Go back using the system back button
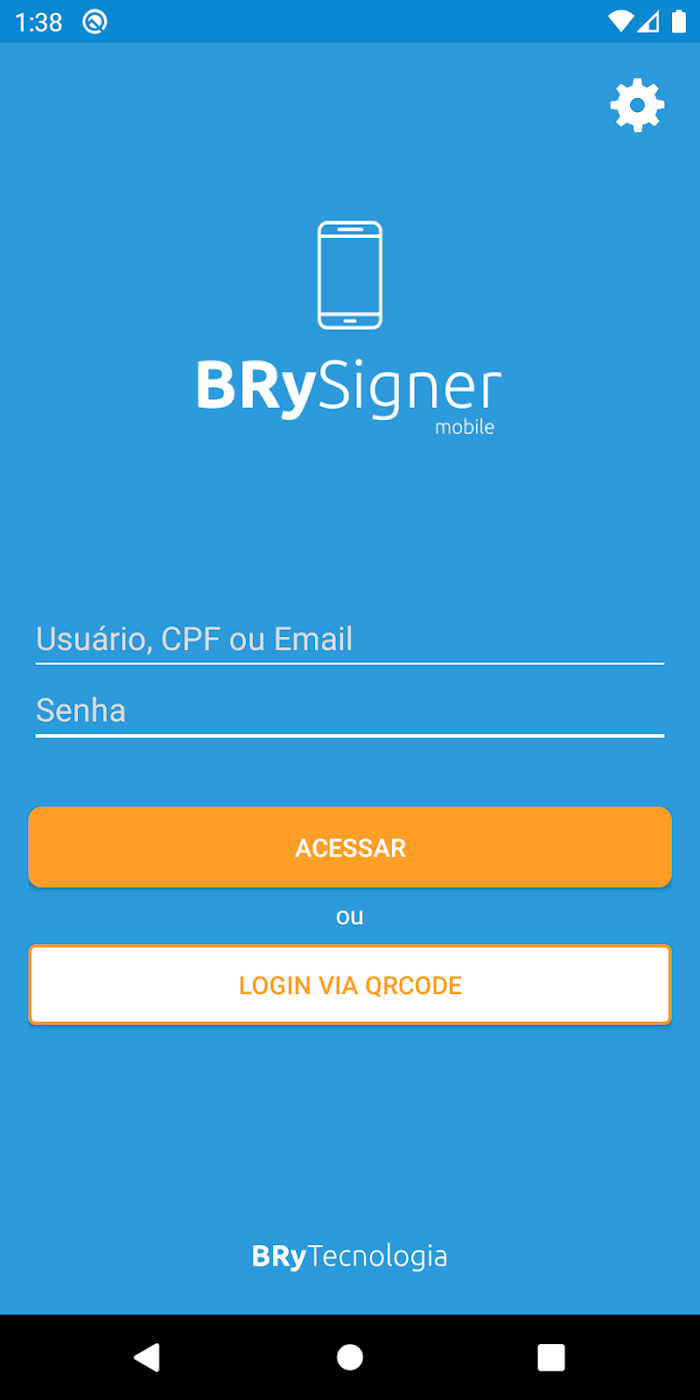This screenshot has width=700, height=1400. click(x=147, y=1357)
